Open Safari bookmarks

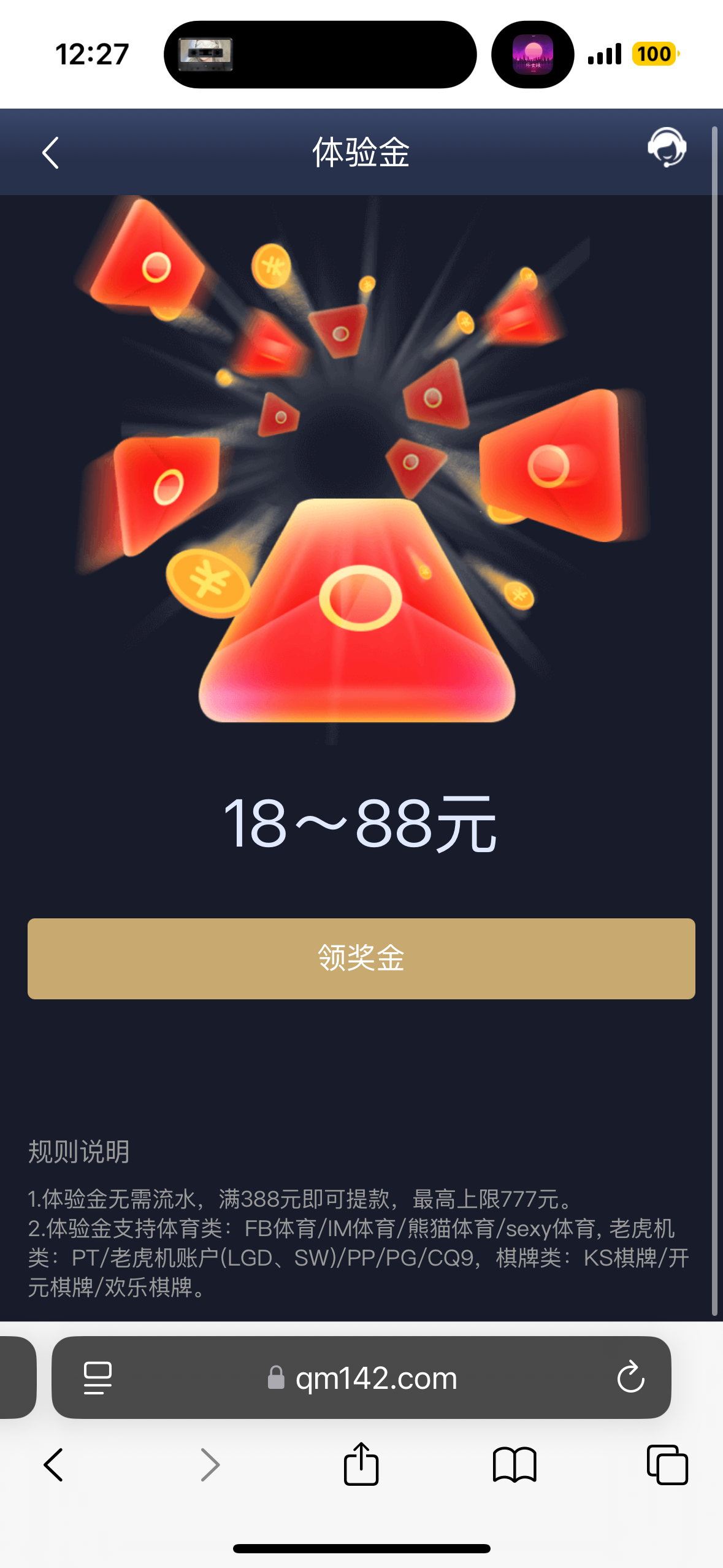[515, 1465]
